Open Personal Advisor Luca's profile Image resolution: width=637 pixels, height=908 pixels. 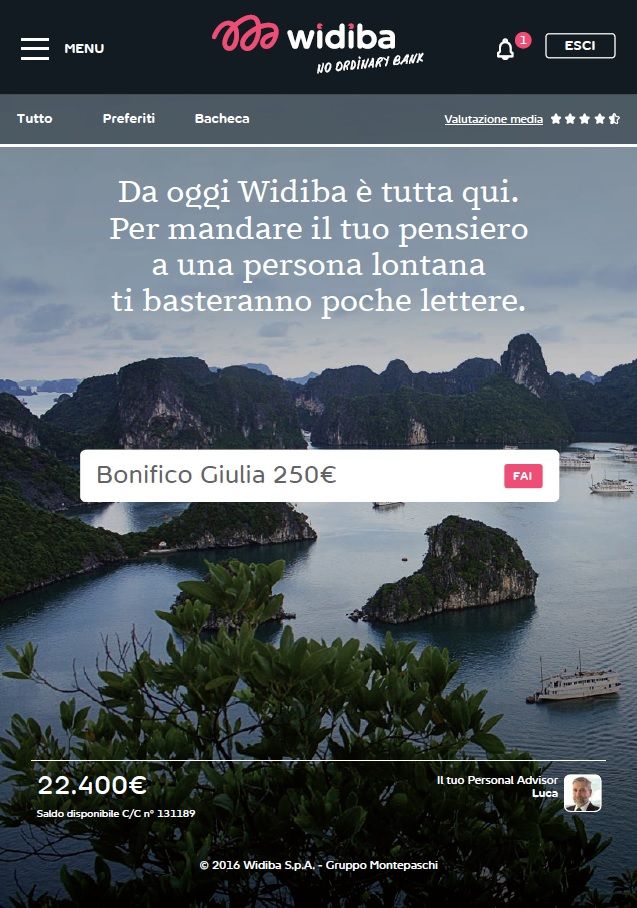(x=582, y=792)
